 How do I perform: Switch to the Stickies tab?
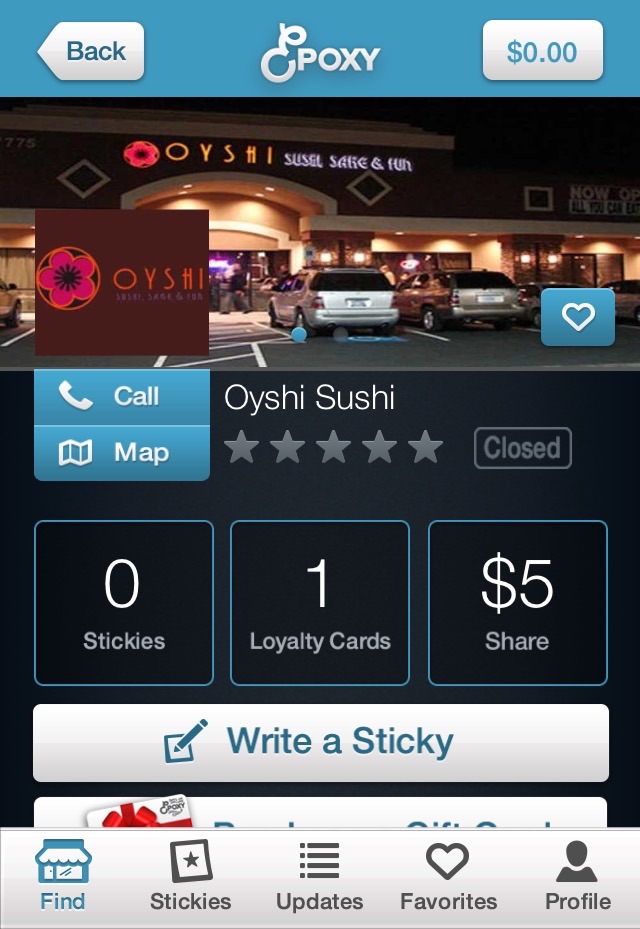[x=190, y=876]
